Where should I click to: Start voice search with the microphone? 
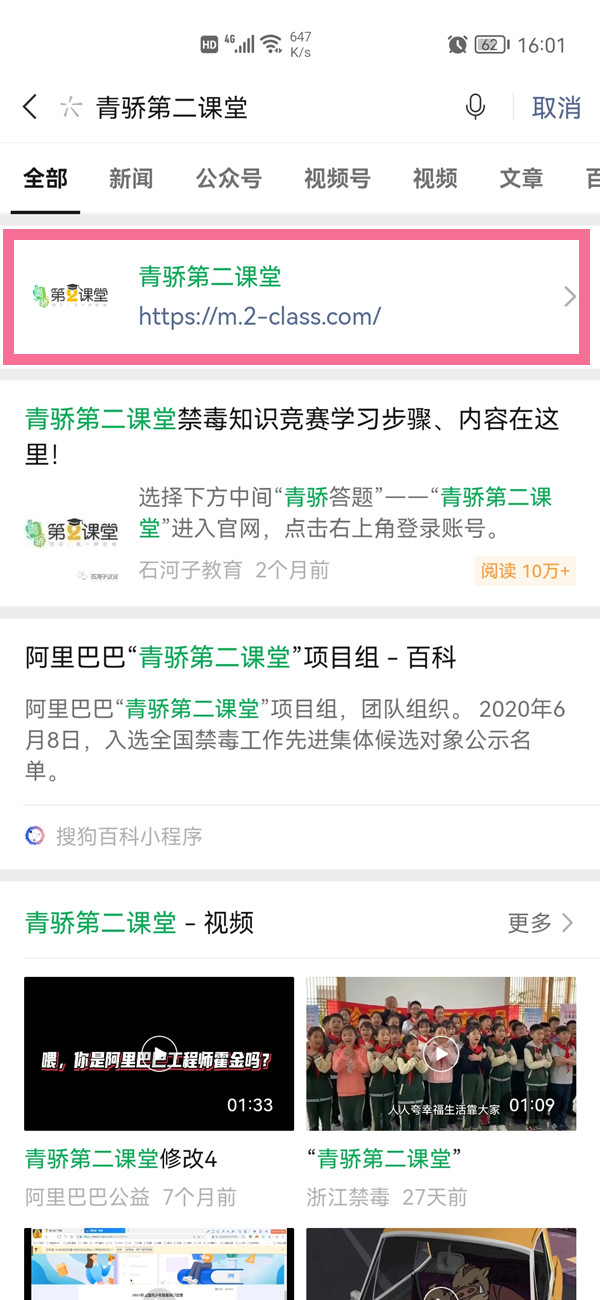point(476,107)
